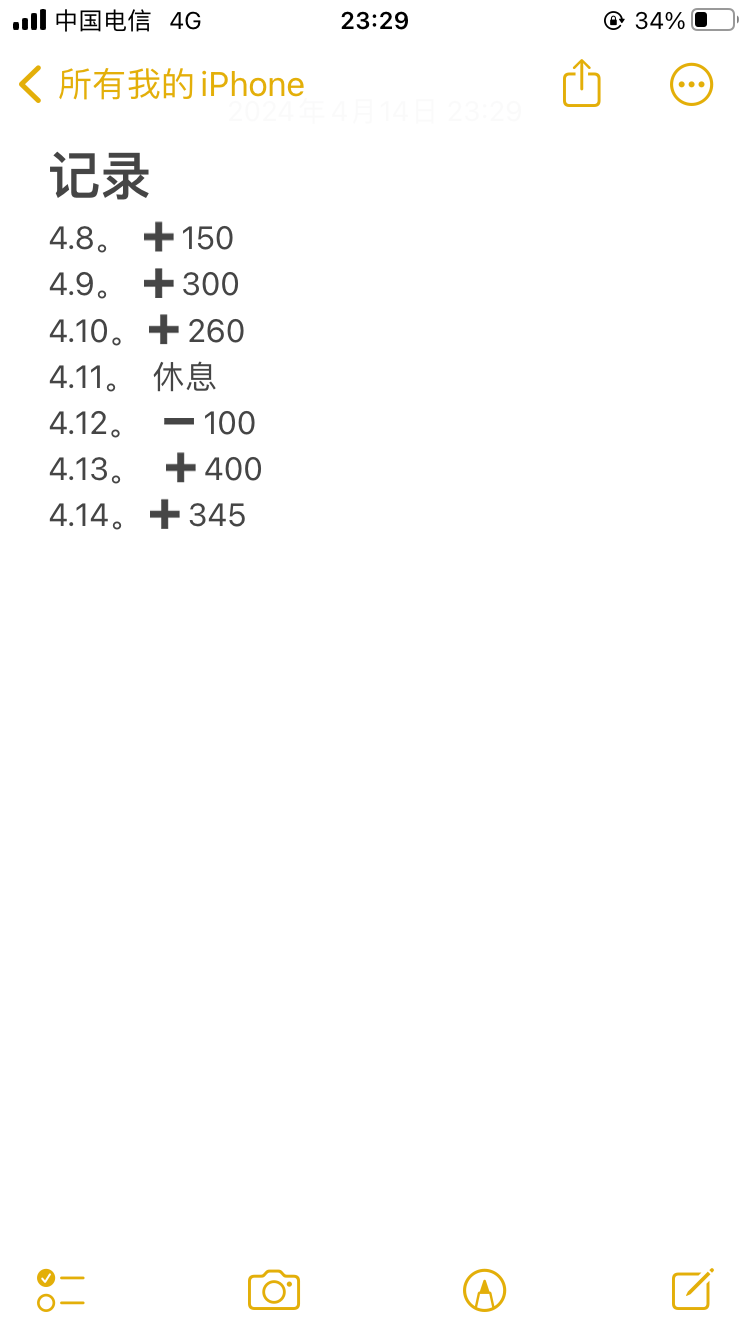The image size is (750, 1334).
Task: Add a checklist to the note
Action: pyautogui.click(x=60, y=1290)
